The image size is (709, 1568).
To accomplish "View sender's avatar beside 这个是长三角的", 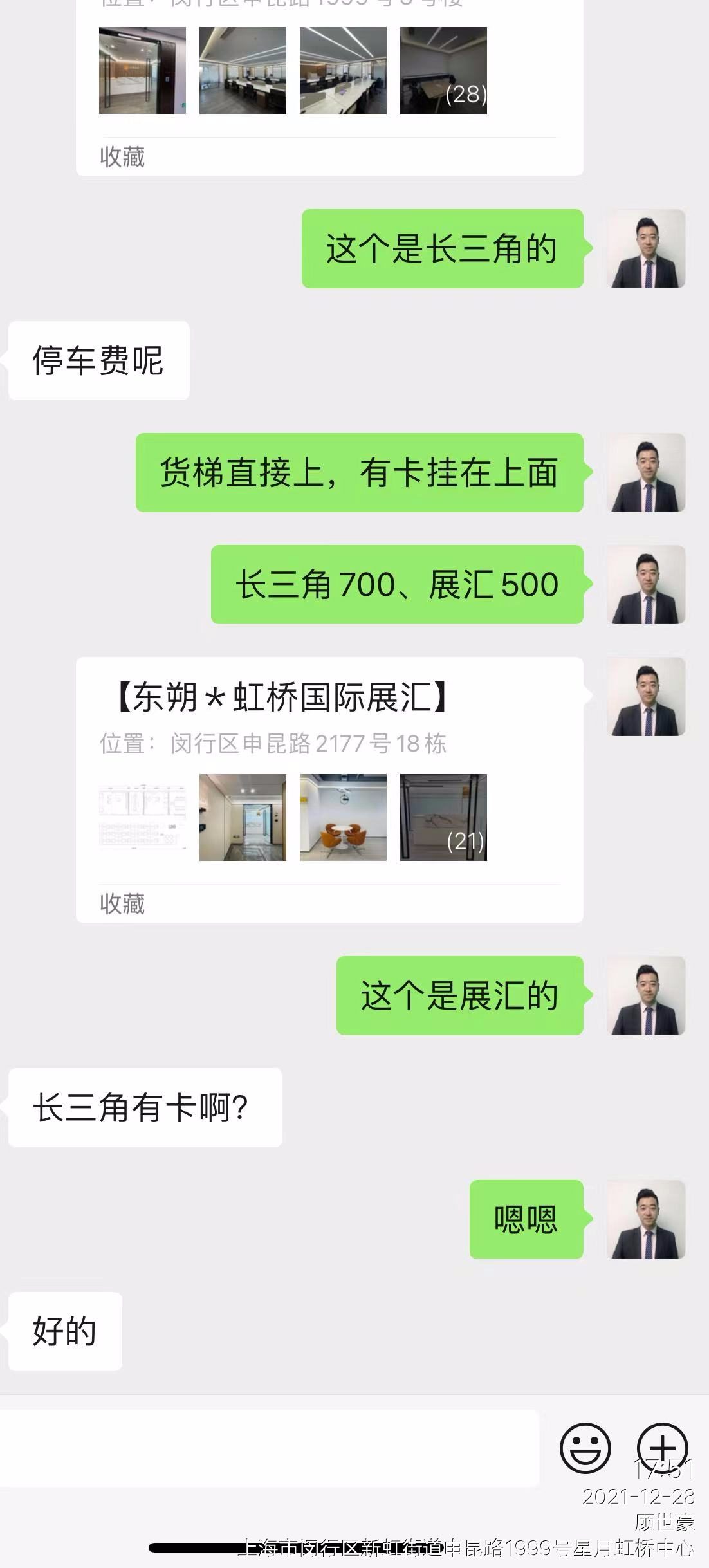I will (646, 248).
